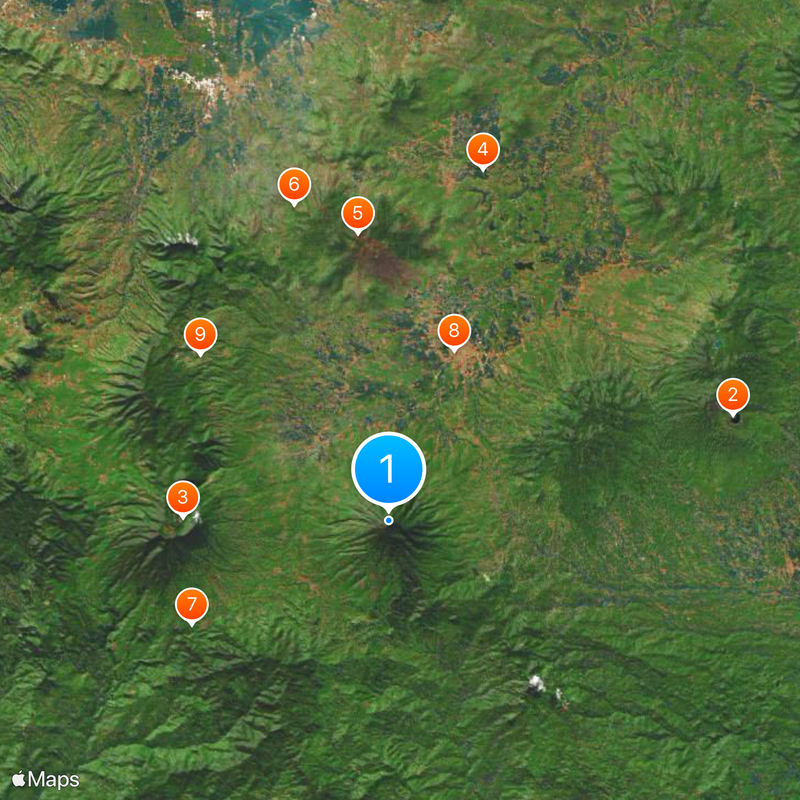
Task: Tap the orange map marker numbered 9
Action: 200,335
